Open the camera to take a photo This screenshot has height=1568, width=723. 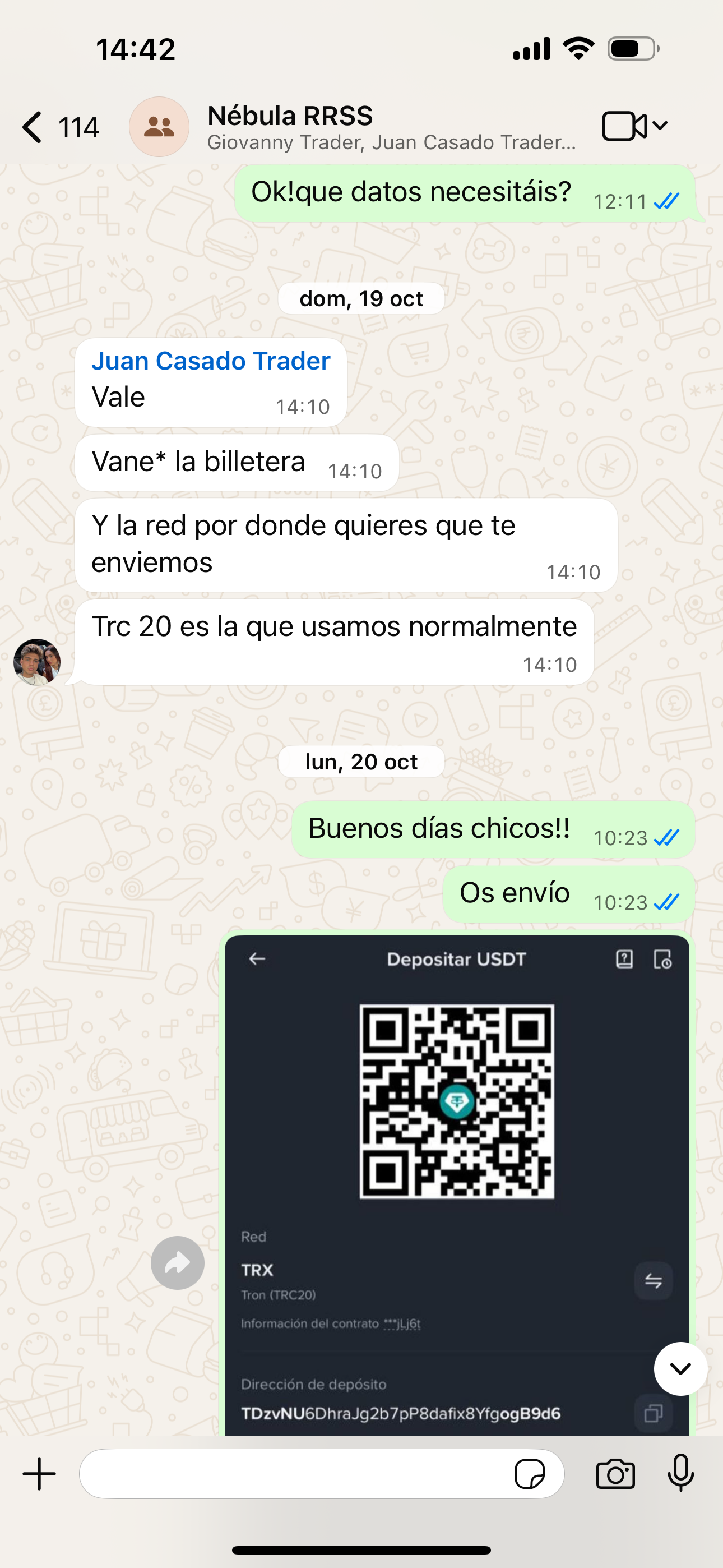[615, 1474]
